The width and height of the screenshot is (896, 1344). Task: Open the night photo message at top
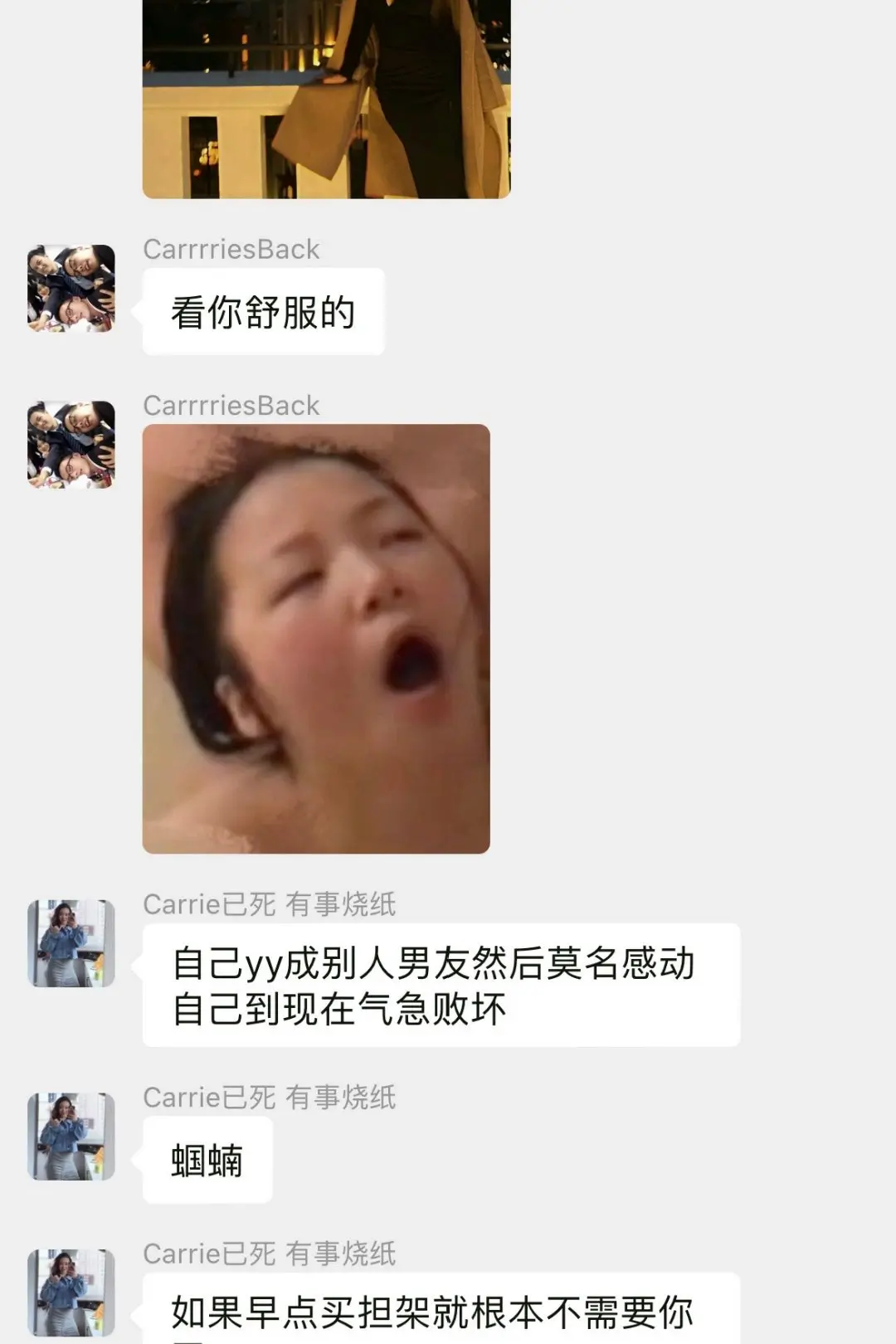click(326, 98)
